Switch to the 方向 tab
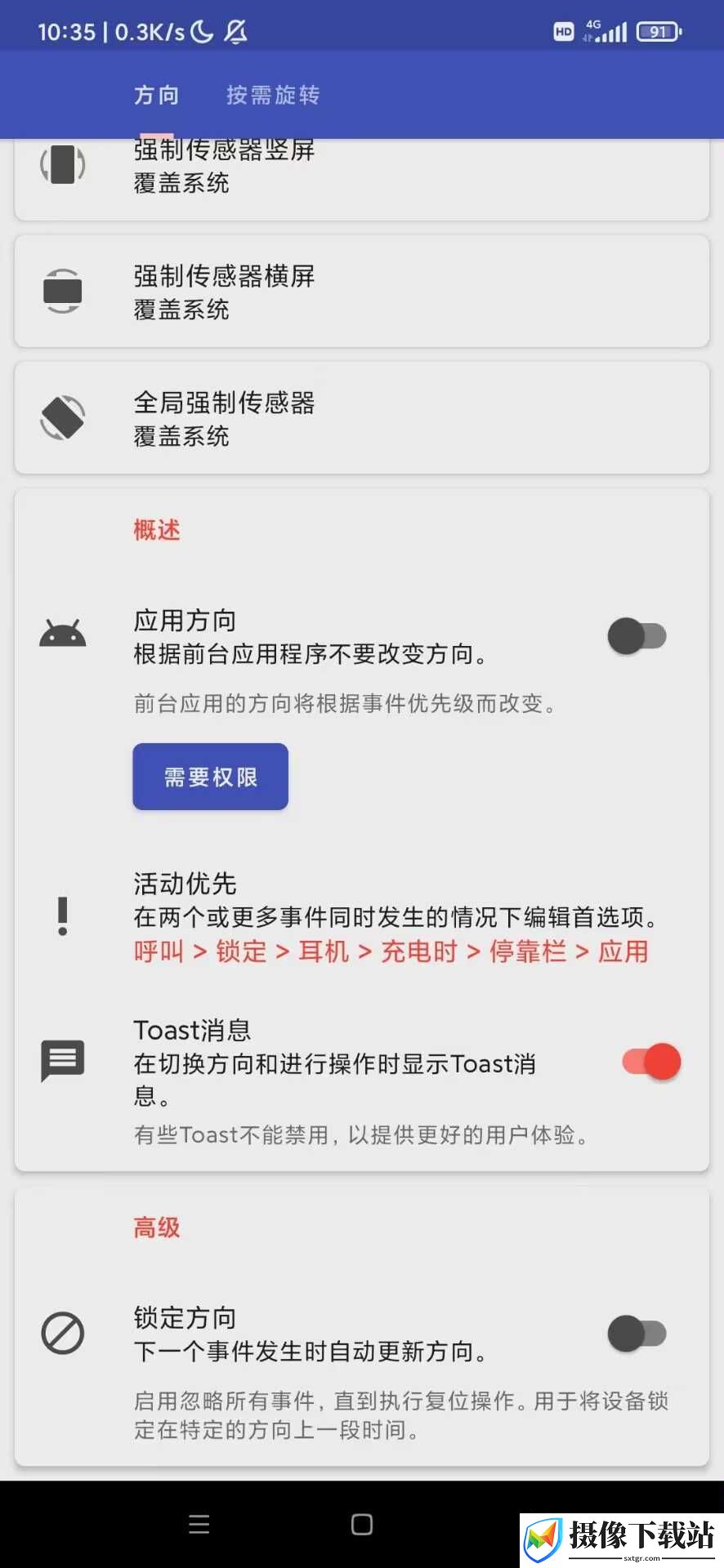Viewport: 724px width, 1568px height. click(x=156, y=95)
